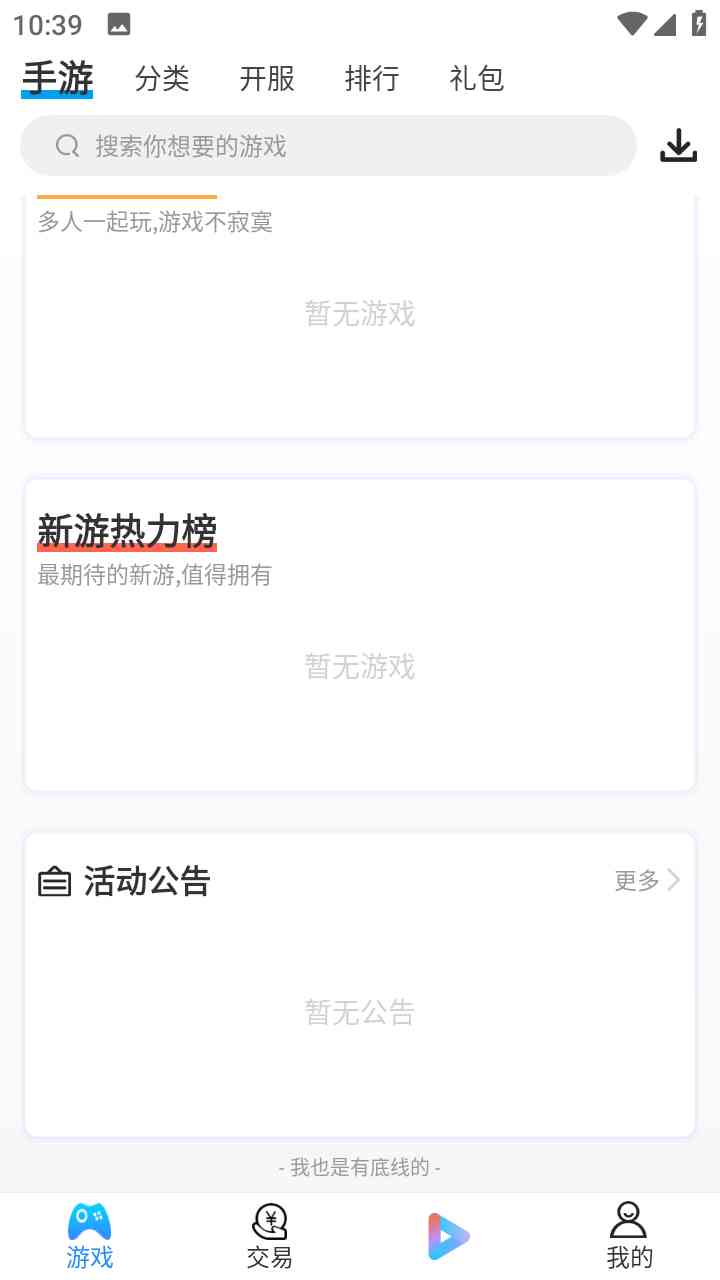This screenshot has width=720, height=1280.
Task: Open the video play tab
Action: coord(449,1236)
